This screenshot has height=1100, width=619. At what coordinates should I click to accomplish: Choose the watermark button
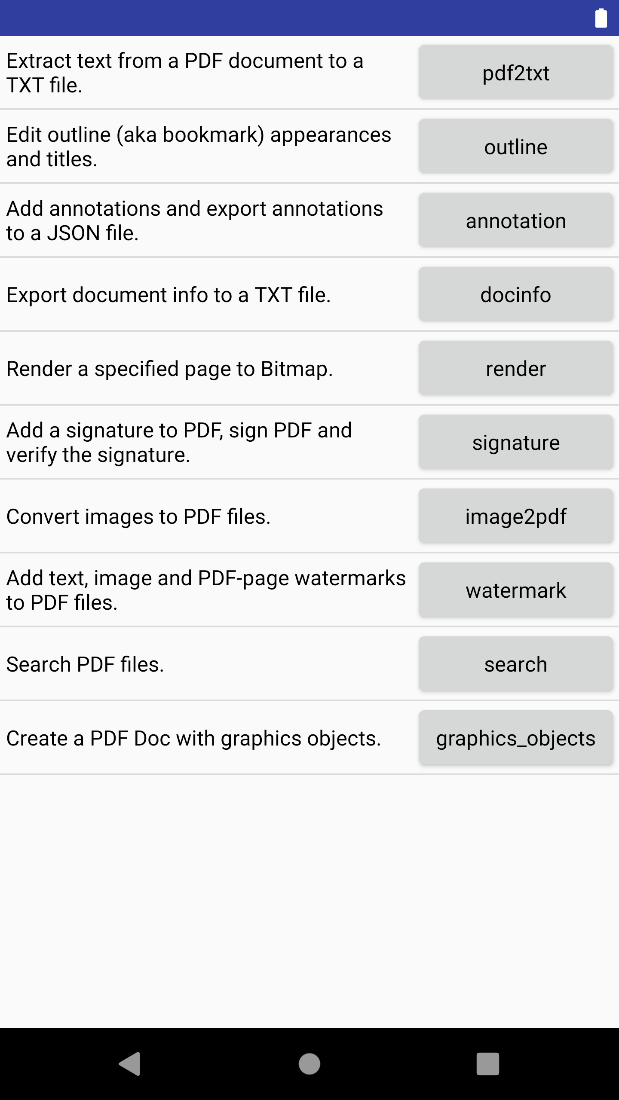pyautogui.click(x=515, y=591)
